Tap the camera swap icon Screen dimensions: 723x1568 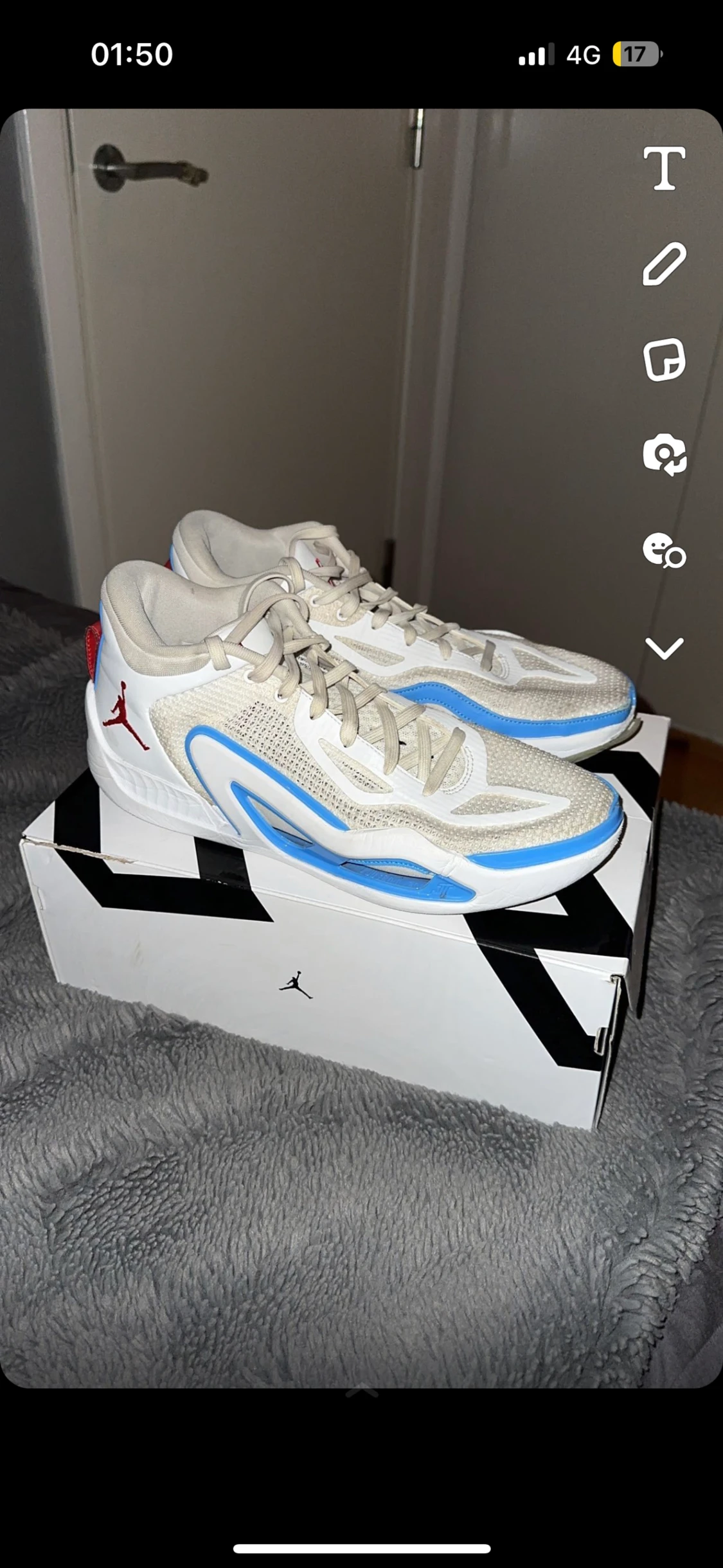(x=665, y=455)
